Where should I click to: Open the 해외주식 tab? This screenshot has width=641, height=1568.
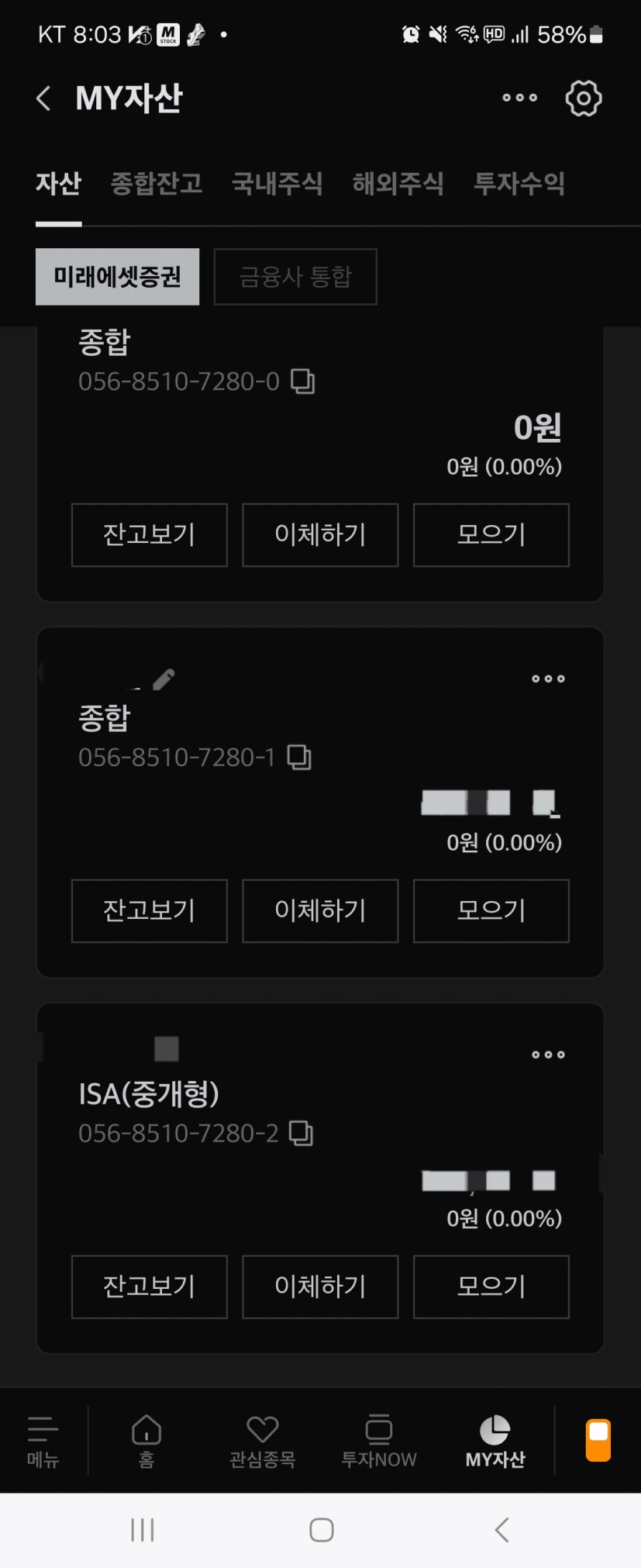pyautogui.click(x=398, y=184)
